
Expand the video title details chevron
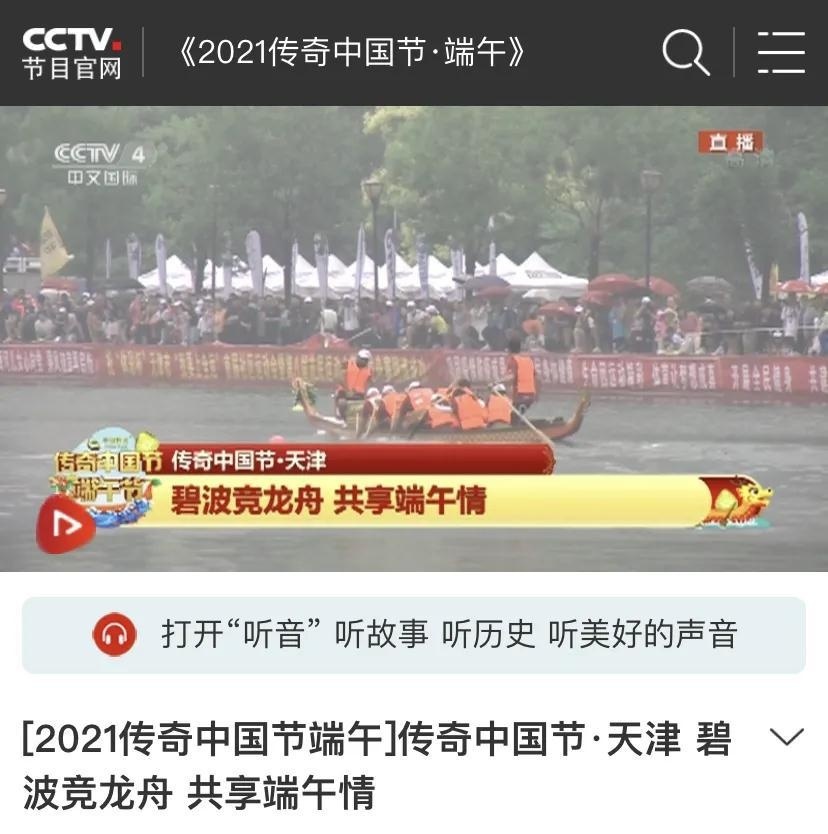point(787,738)
